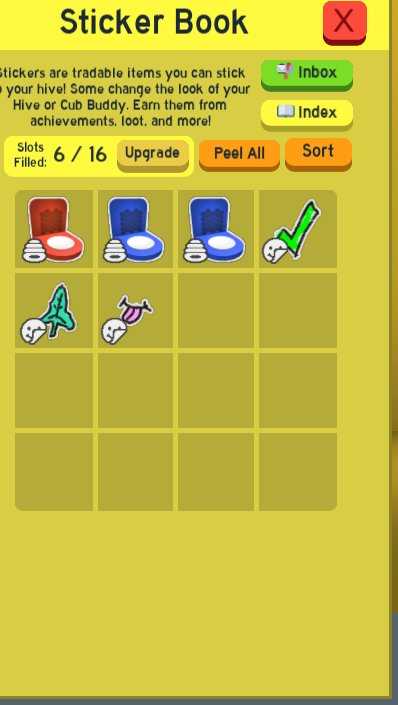The image size is (398, 705).
Task: Sort the stickers
Action: coord(318,153)
